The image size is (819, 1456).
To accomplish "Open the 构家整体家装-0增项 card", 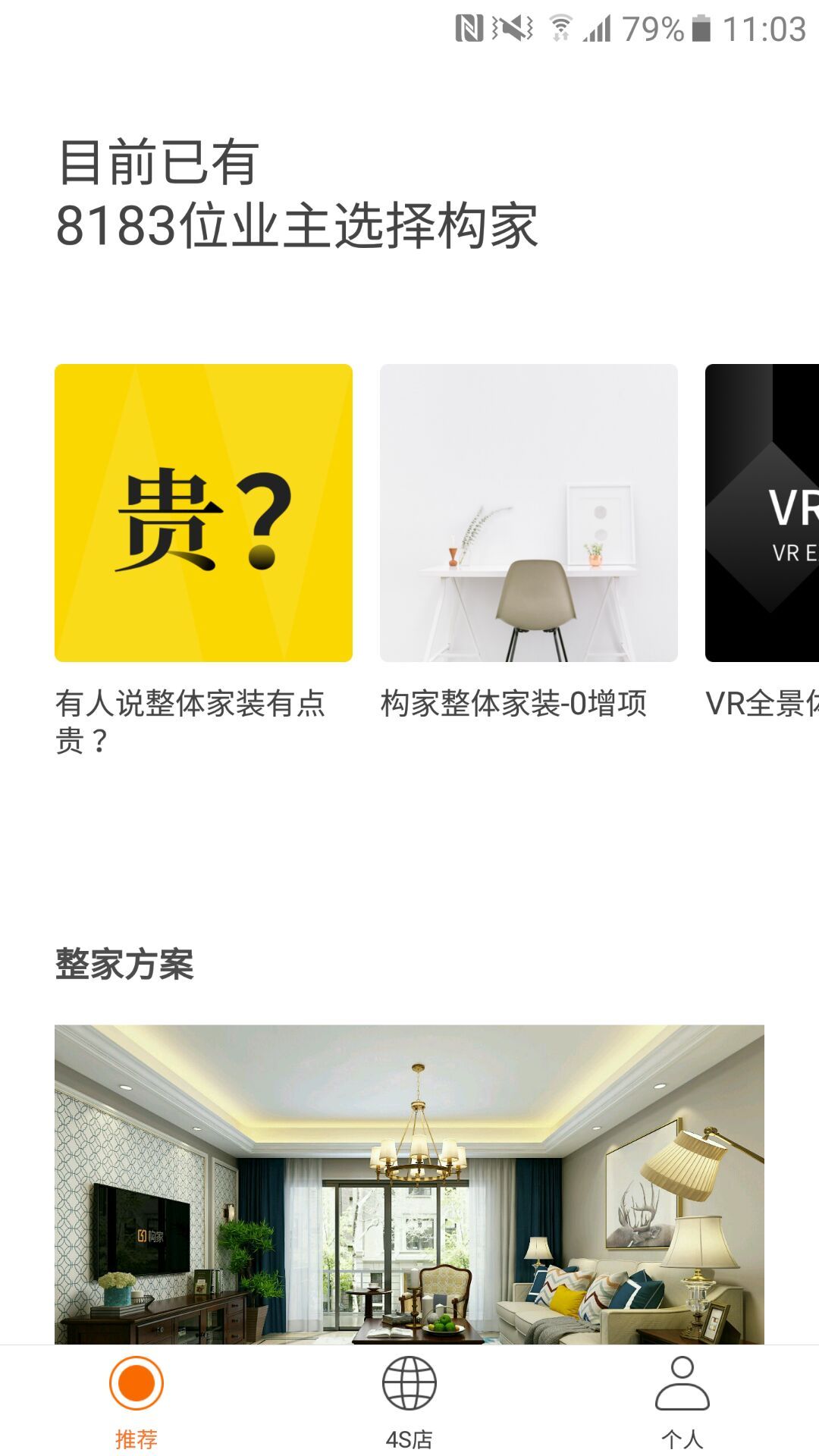I will (x=529, y=513).
